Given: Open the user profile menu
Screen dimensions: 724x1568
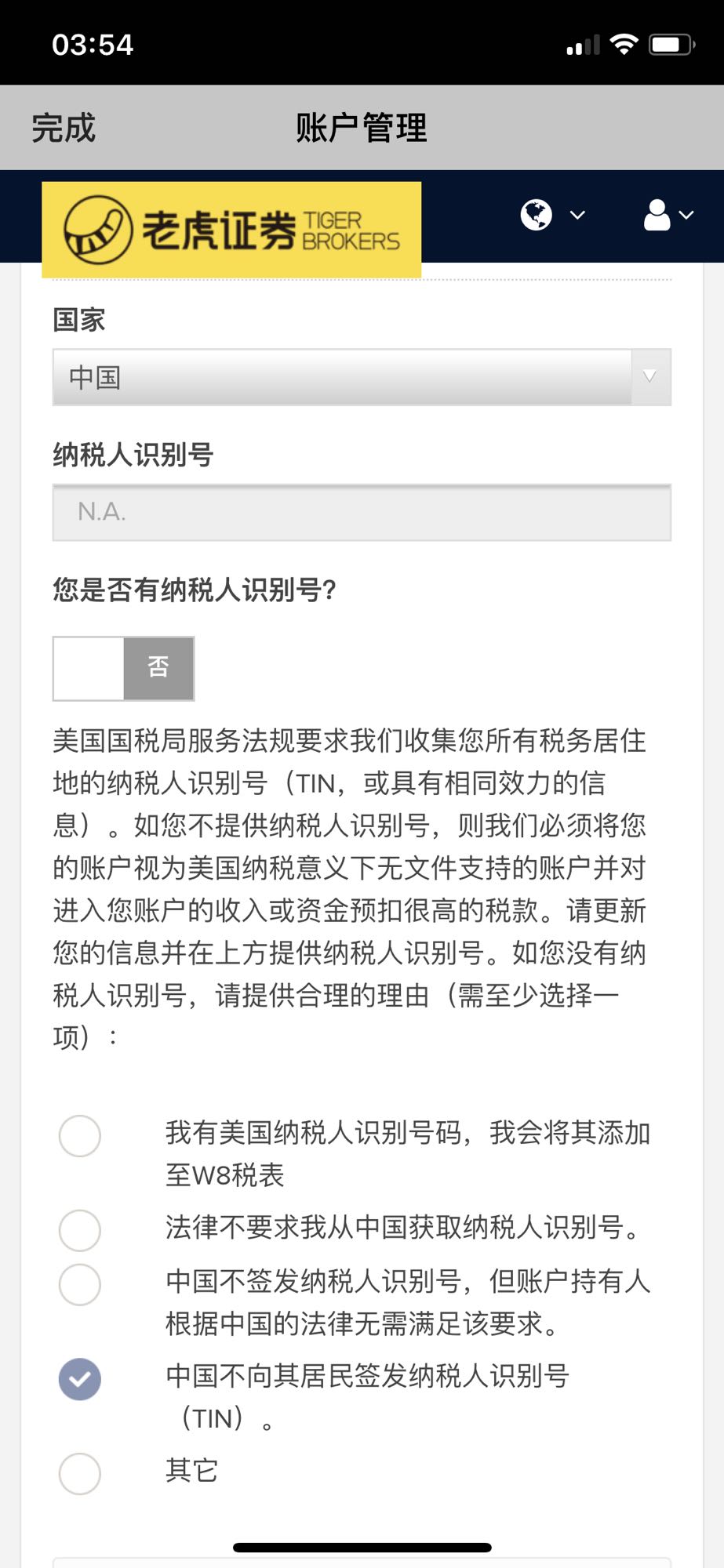Looking at the screenshot, I should click(668, 215).
